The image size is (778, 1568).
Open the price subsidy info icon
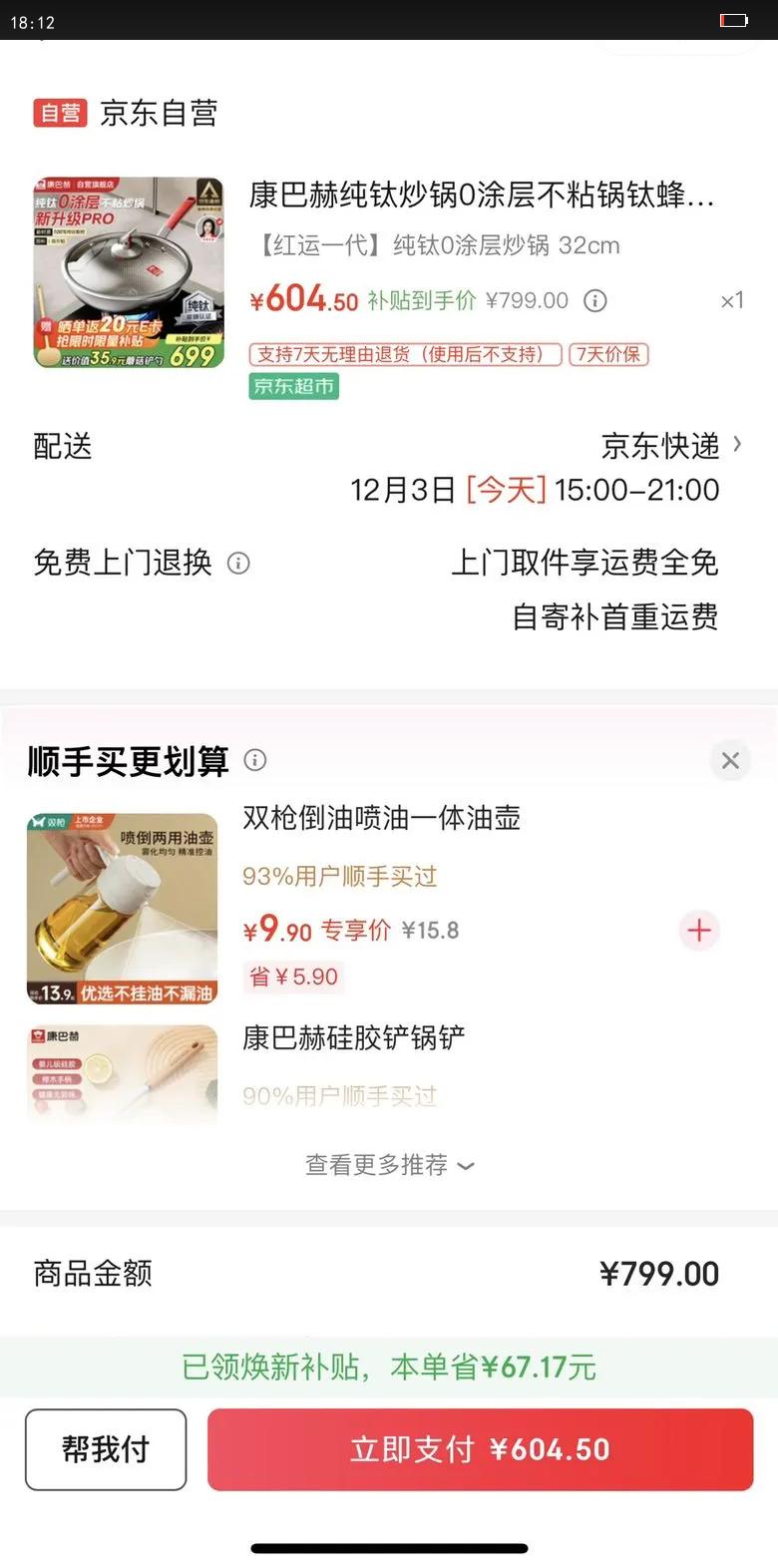594,300
